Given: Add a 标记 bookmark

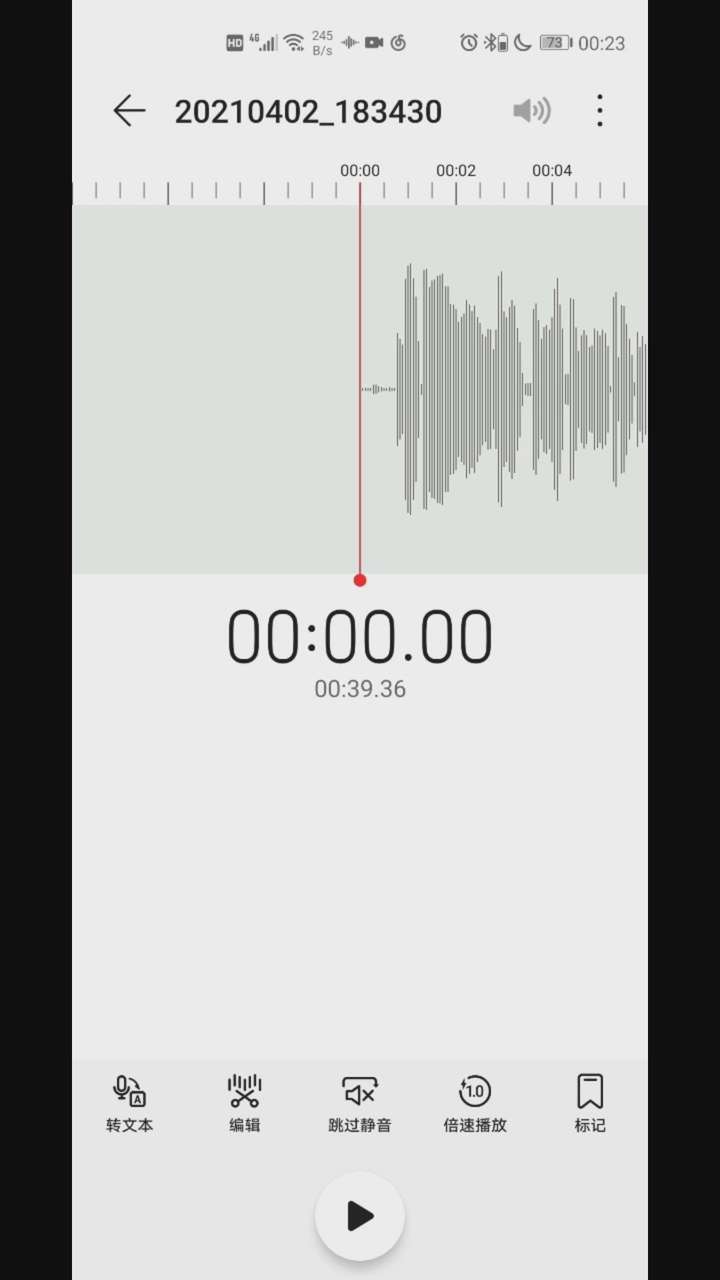Looking at the screenshot, I should coord(590,1103).
